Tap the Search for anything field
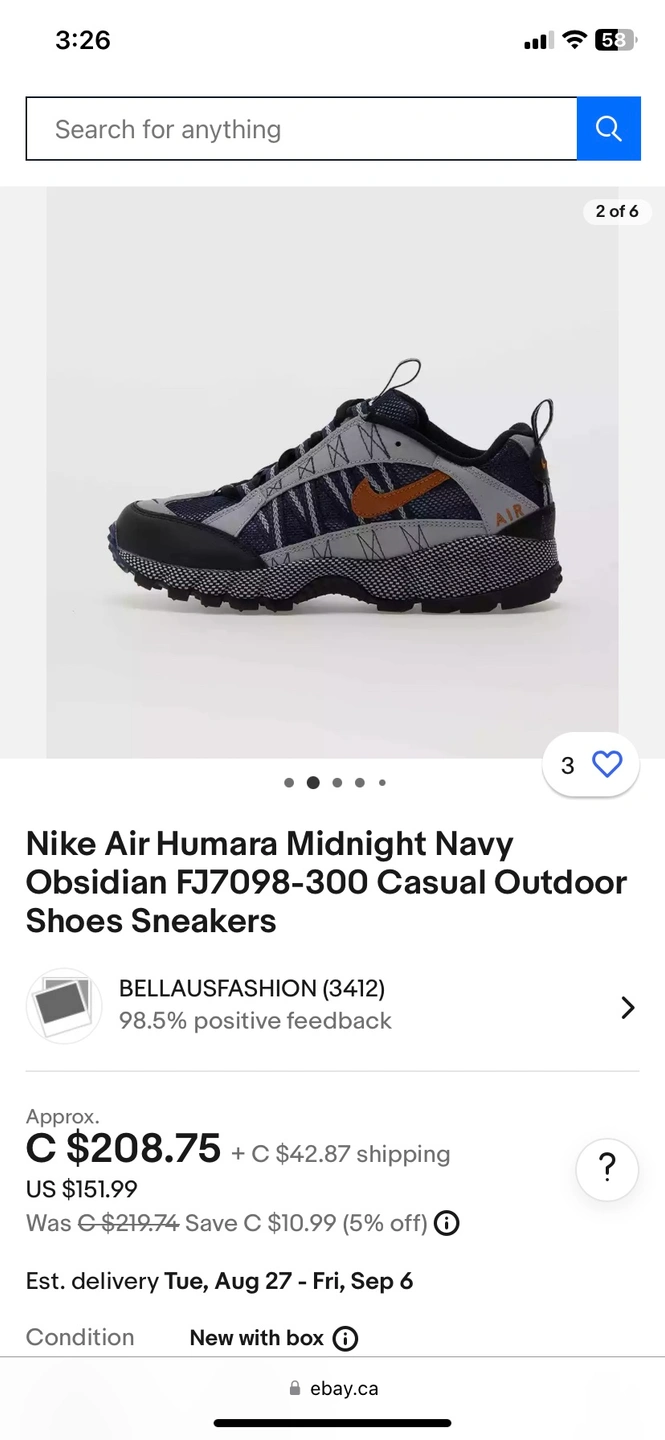Viewport: 665px width, 1440px height. tap(300, 129)
